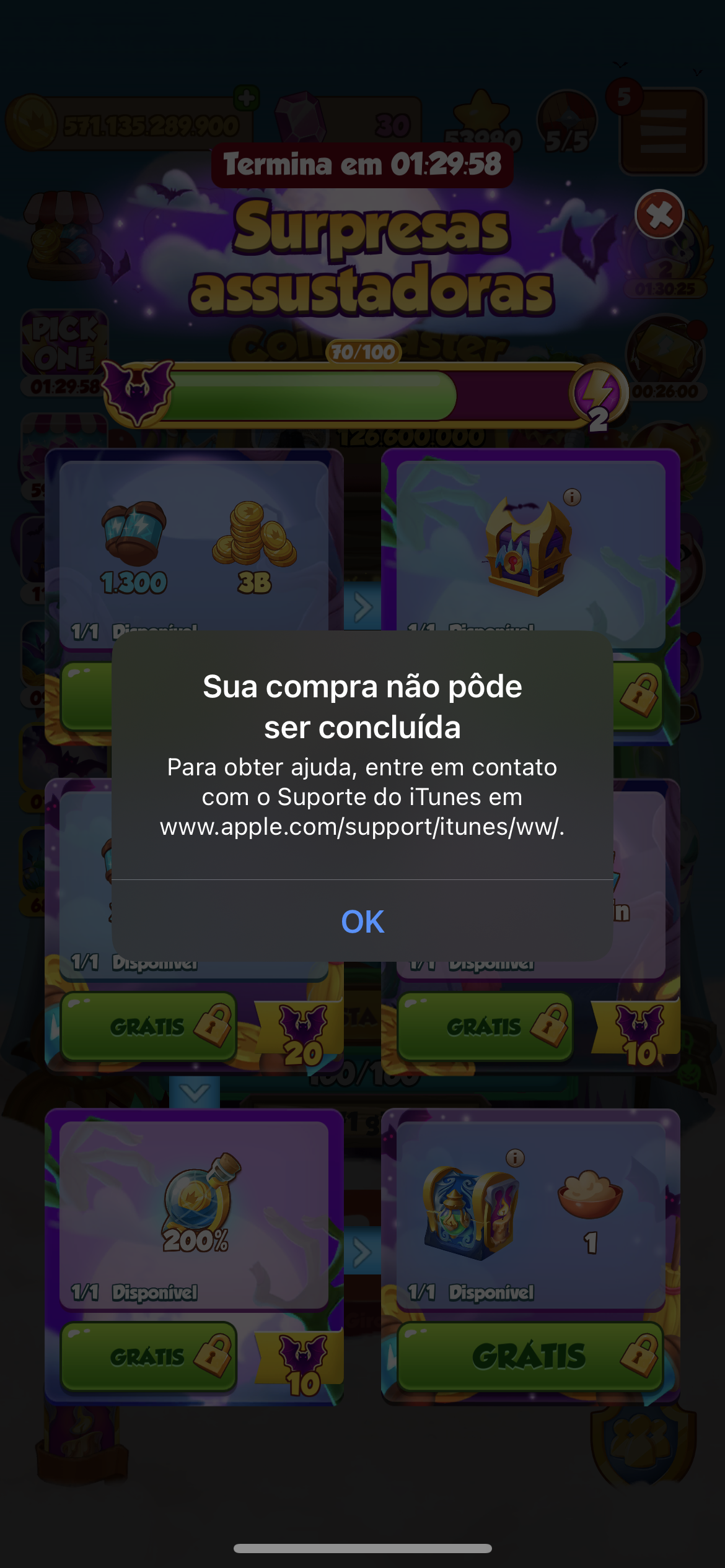Screen dimensions: 725x1568
Task: Open the hamburger menu
Action: pos(663,131)
